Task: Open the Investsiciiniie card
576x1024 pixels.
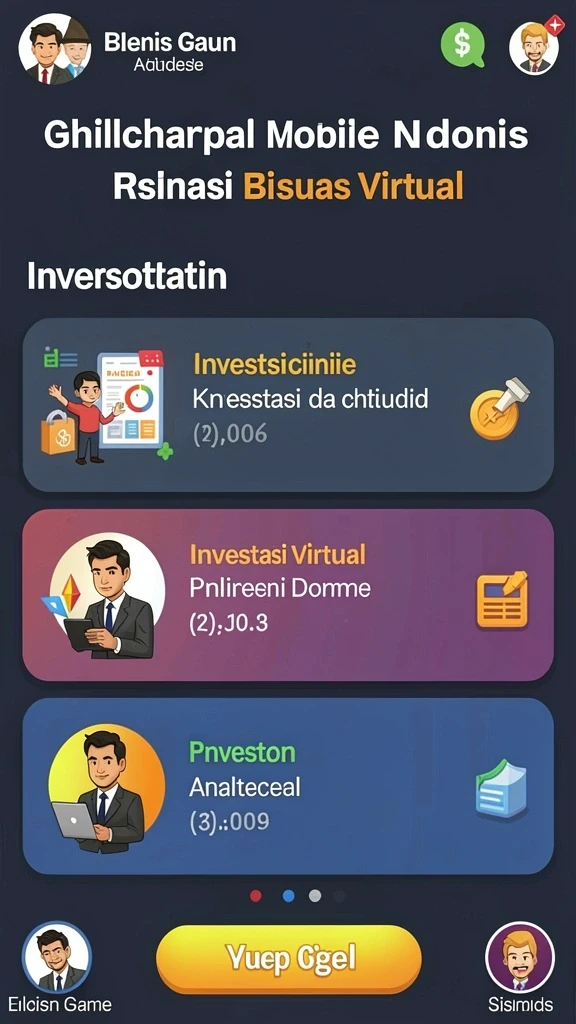Action: 288,405
